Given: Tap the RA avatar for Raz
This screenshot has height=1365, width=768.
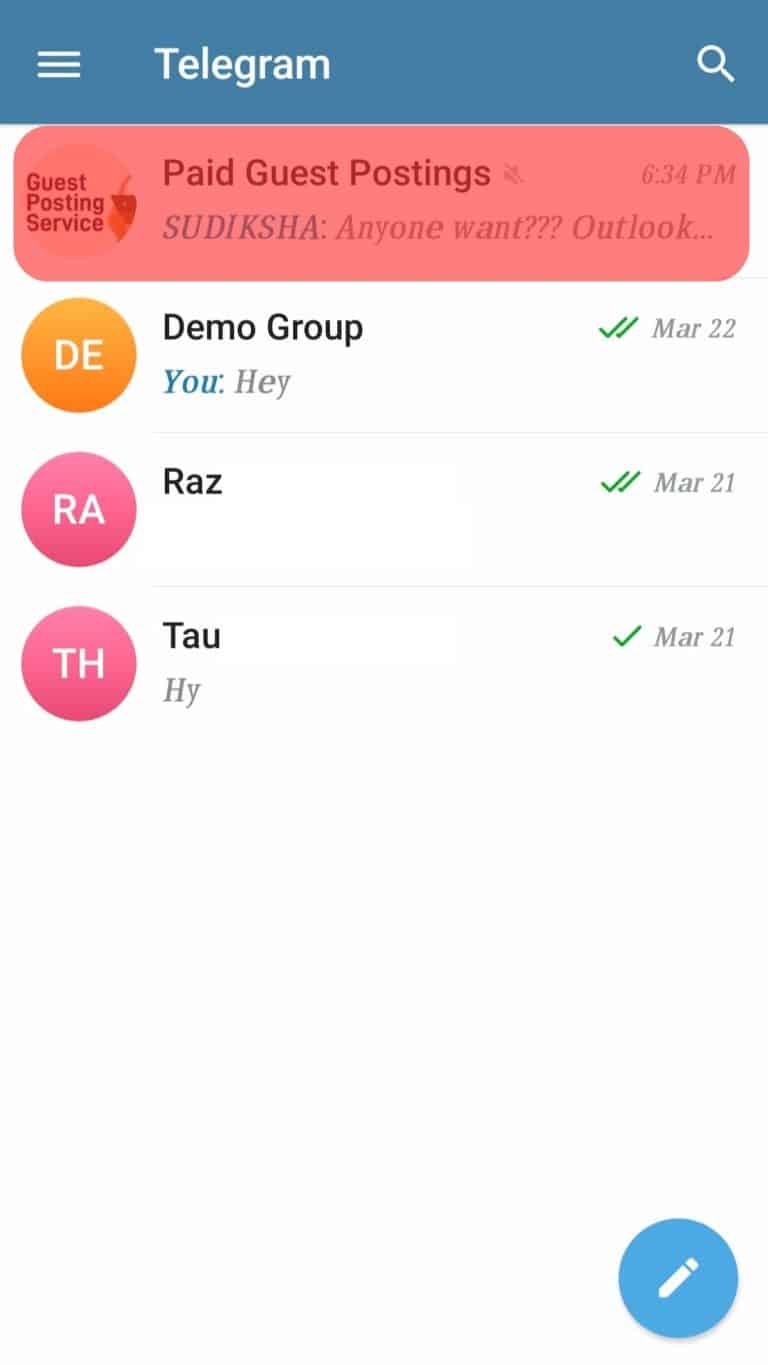Looking at the screenshot, I should pyautogui.click(x=78, y=509).
